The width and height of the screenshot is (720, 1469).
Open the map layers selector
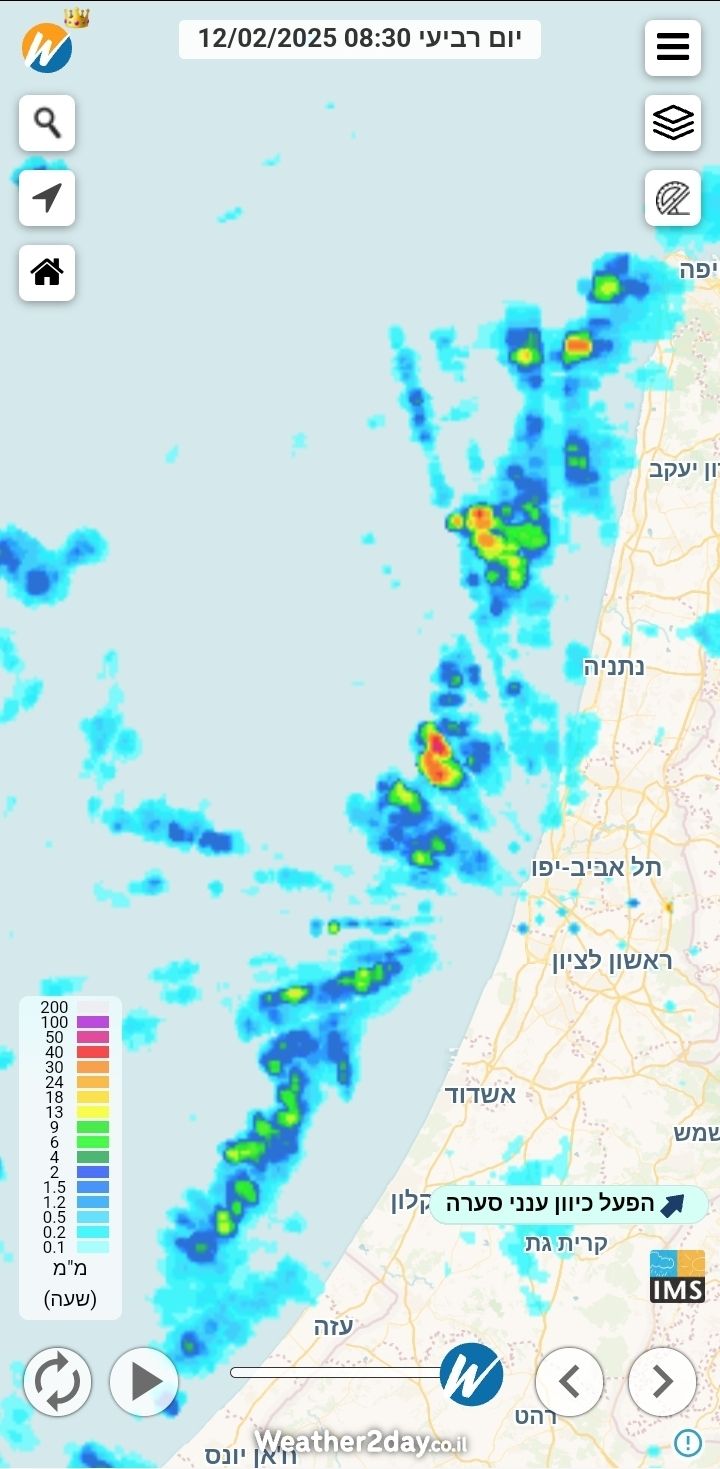tap(672, 123)
